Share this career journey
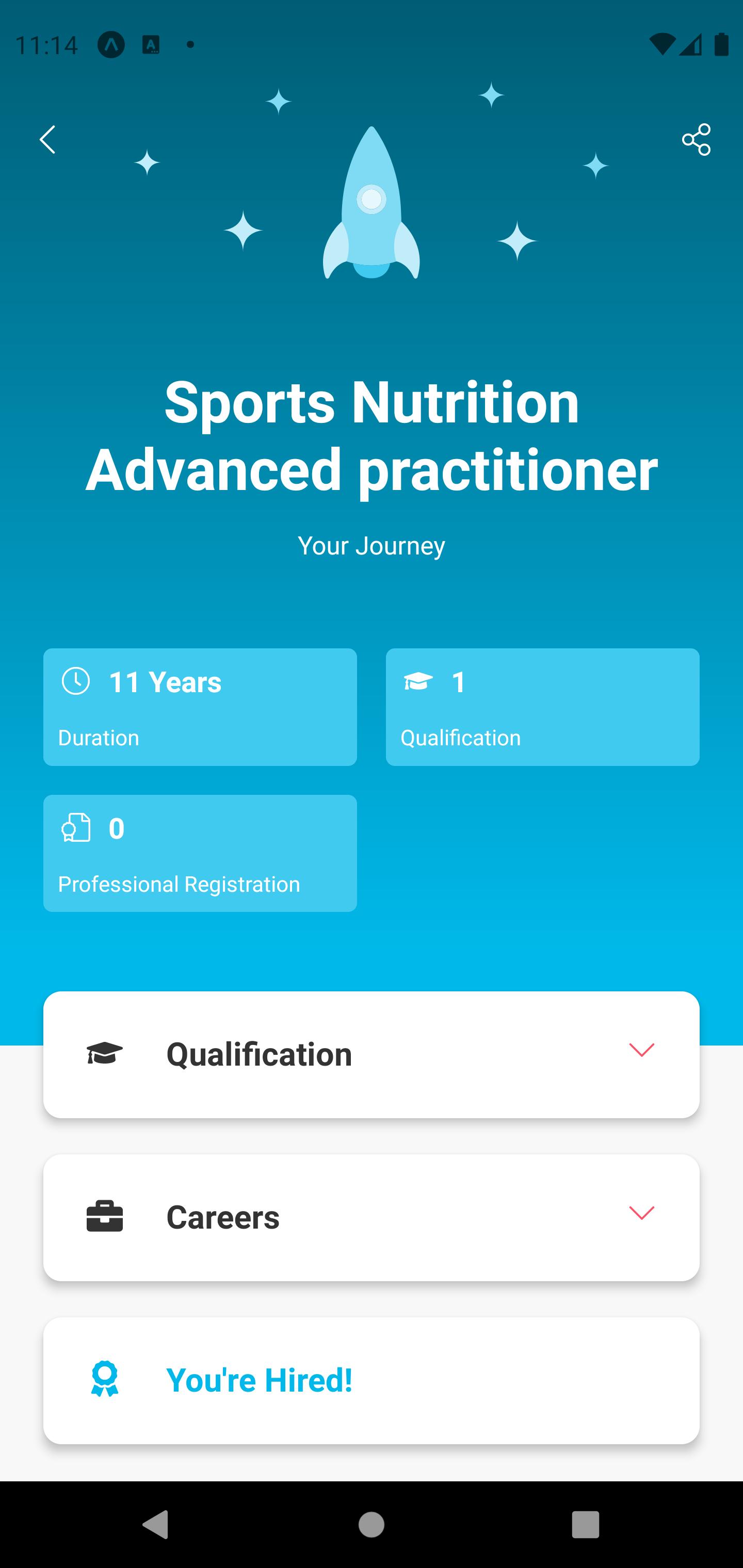The image size is (743, 1568). pyautogui.click(x=696, y=140)
